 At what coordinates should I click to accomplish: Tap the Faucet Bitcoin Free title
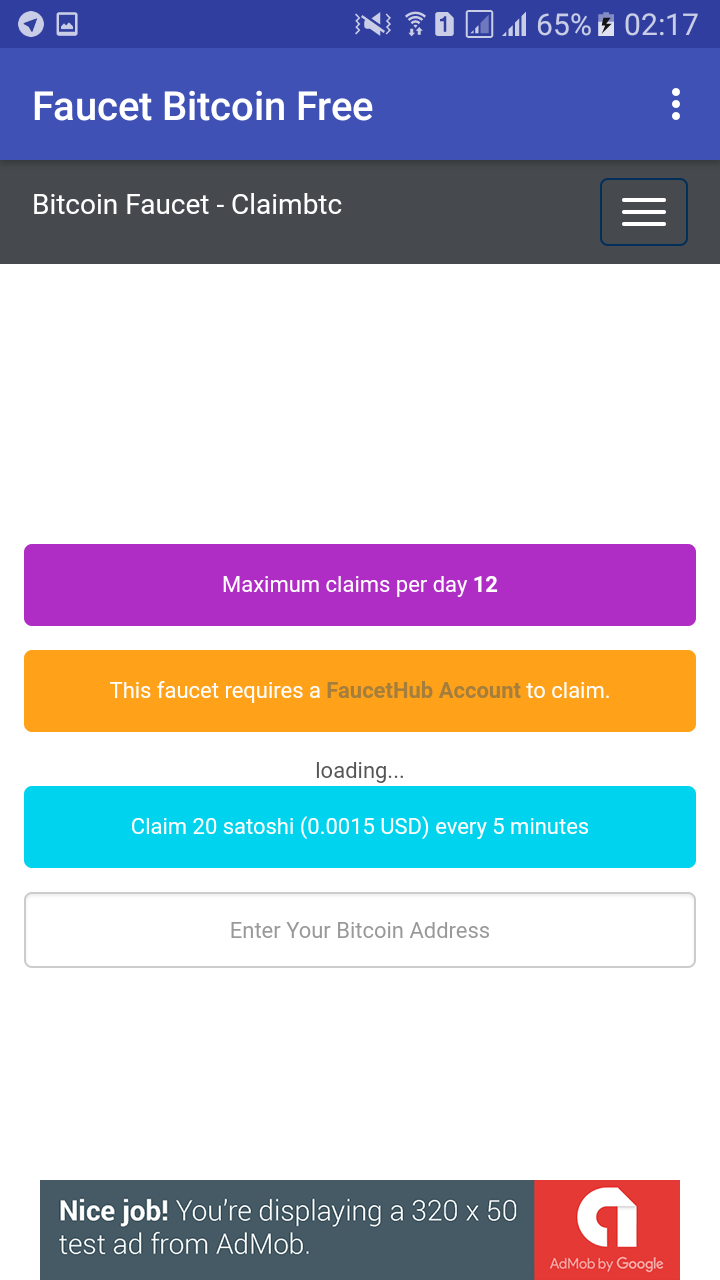click(x=202, y=105)
